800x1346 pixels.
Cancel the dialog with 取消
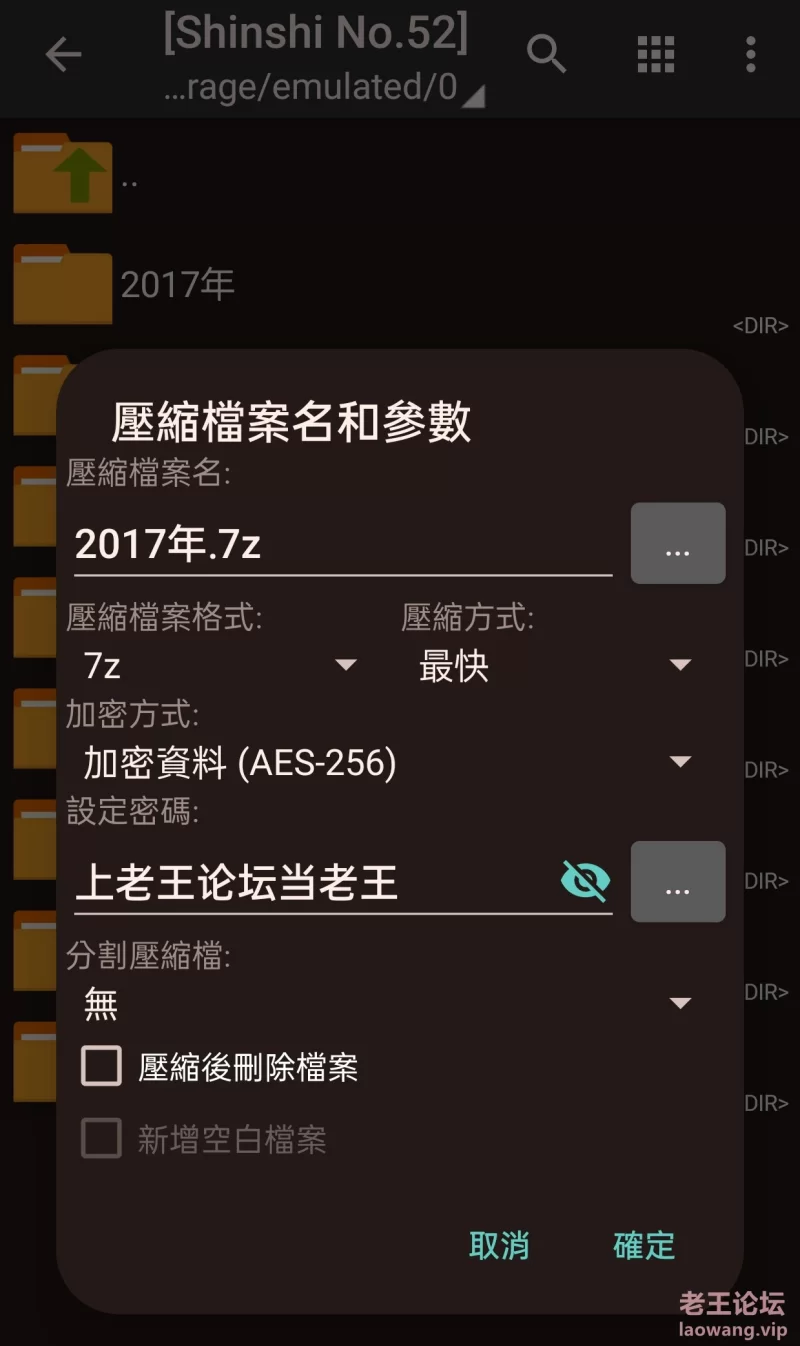pos(499,1245)
